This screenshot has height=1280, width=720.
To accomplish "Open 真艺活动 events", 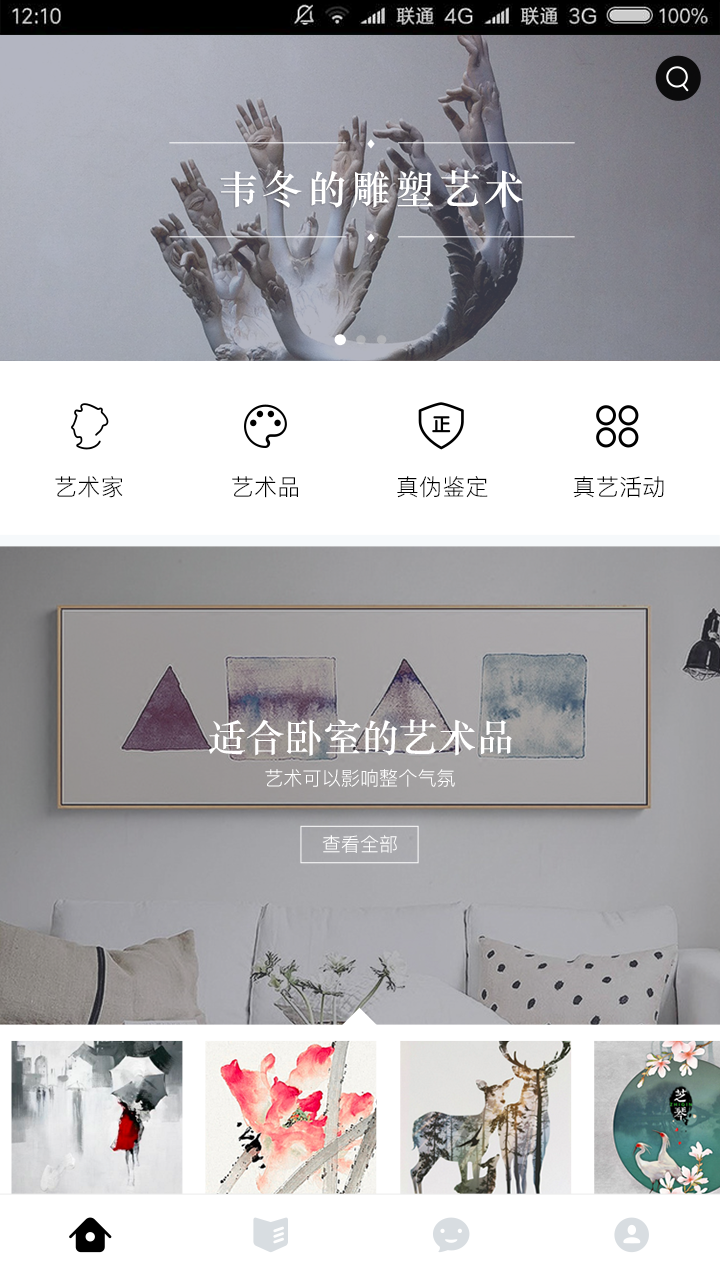I will 618,450.
